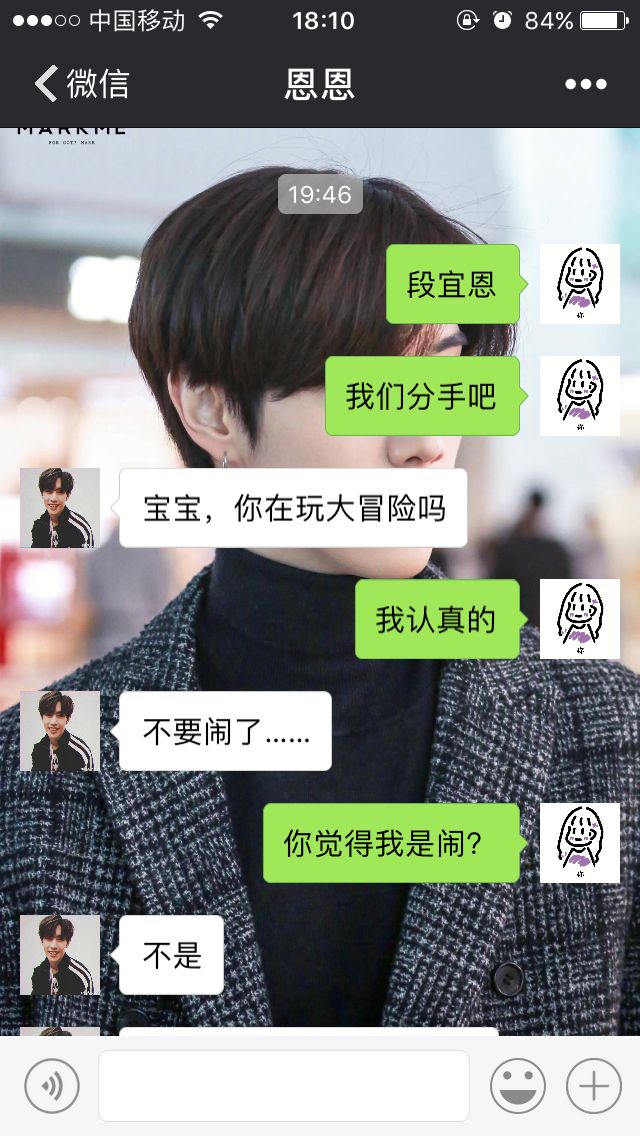Open own avatar beside 你觉得我是闹？ message
The width and height of the screenshot is (640, 1136).
[579, 843]
